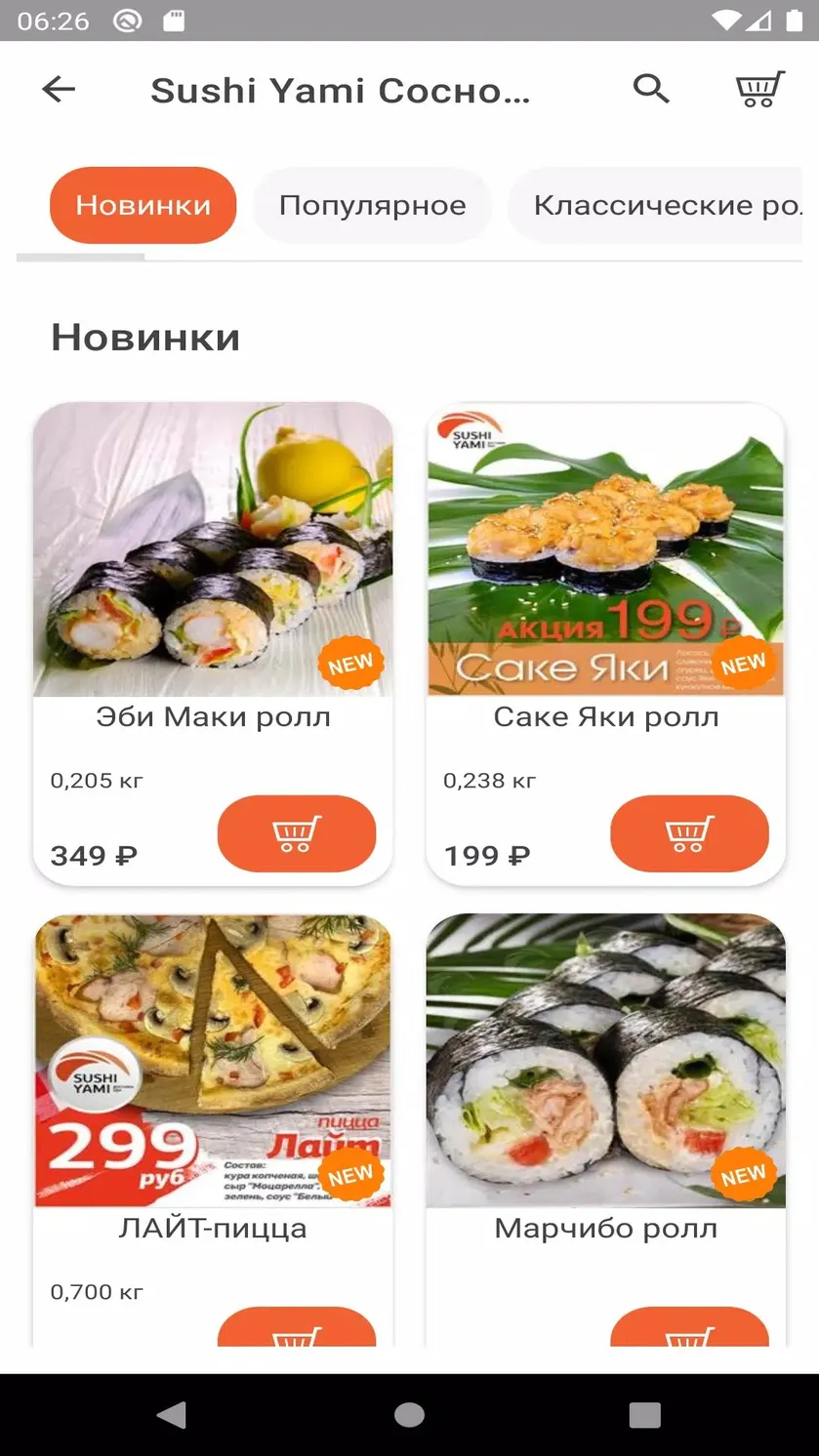Add Саке Яки ролл to the cart
The height and width of the screenshot is (1456, 819).
click(x=690, y=833)
